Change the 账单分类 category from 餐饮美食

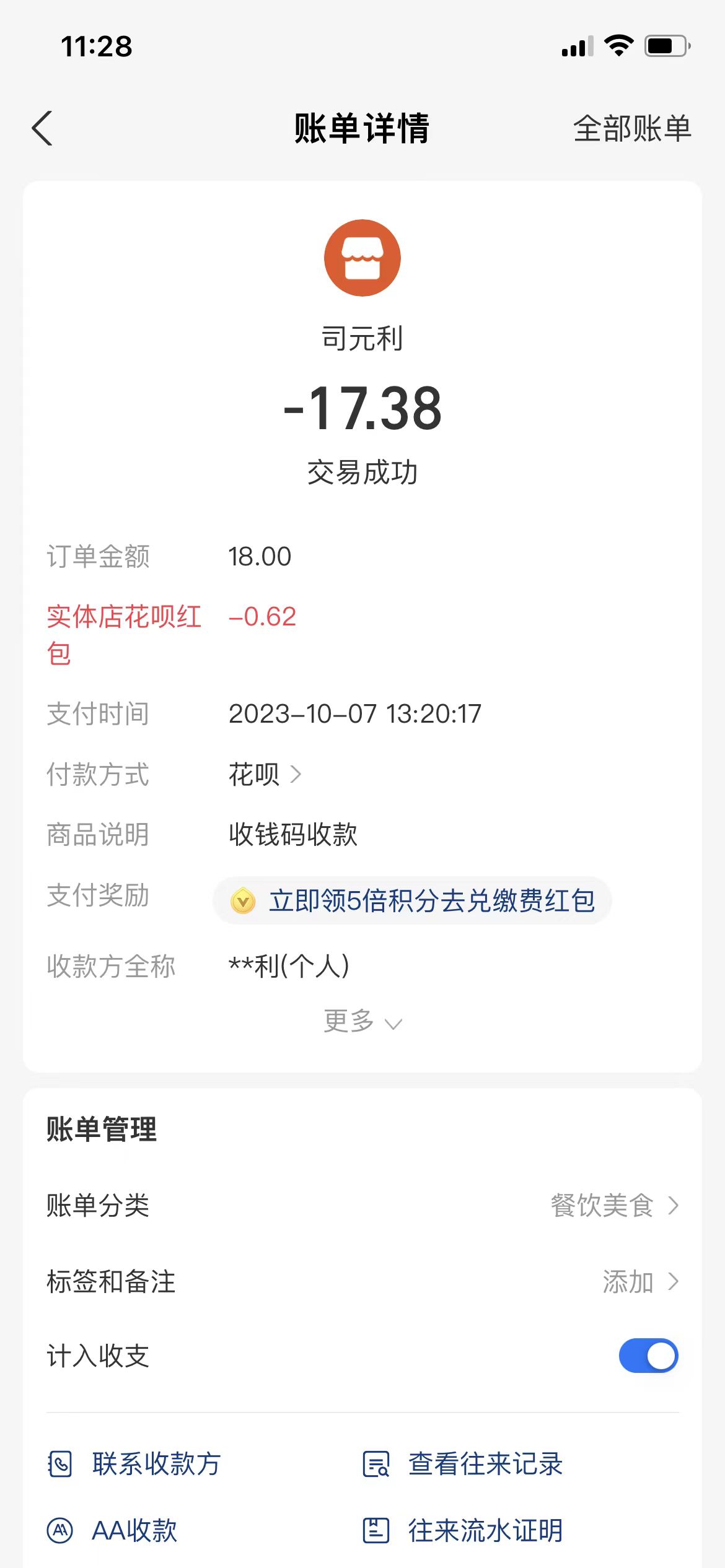(x=613, y=1205)
